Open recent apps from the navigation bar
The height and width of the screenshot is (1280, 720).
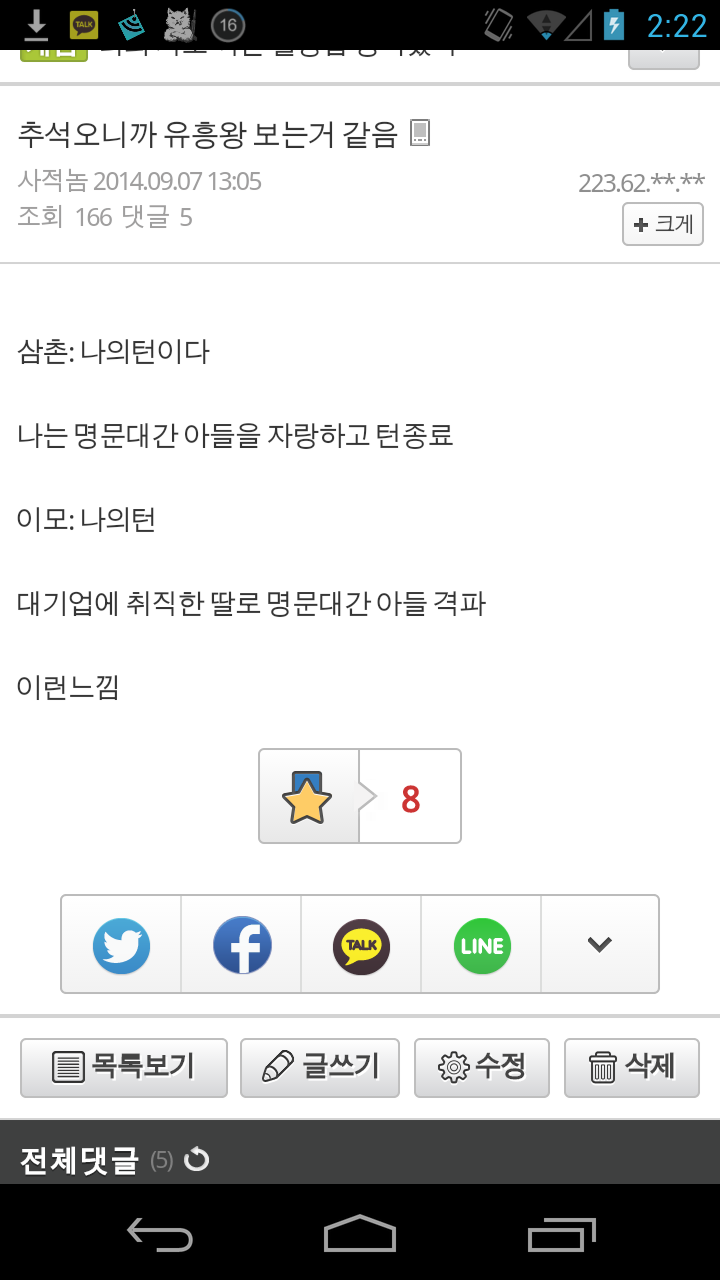coord(561,1235)
